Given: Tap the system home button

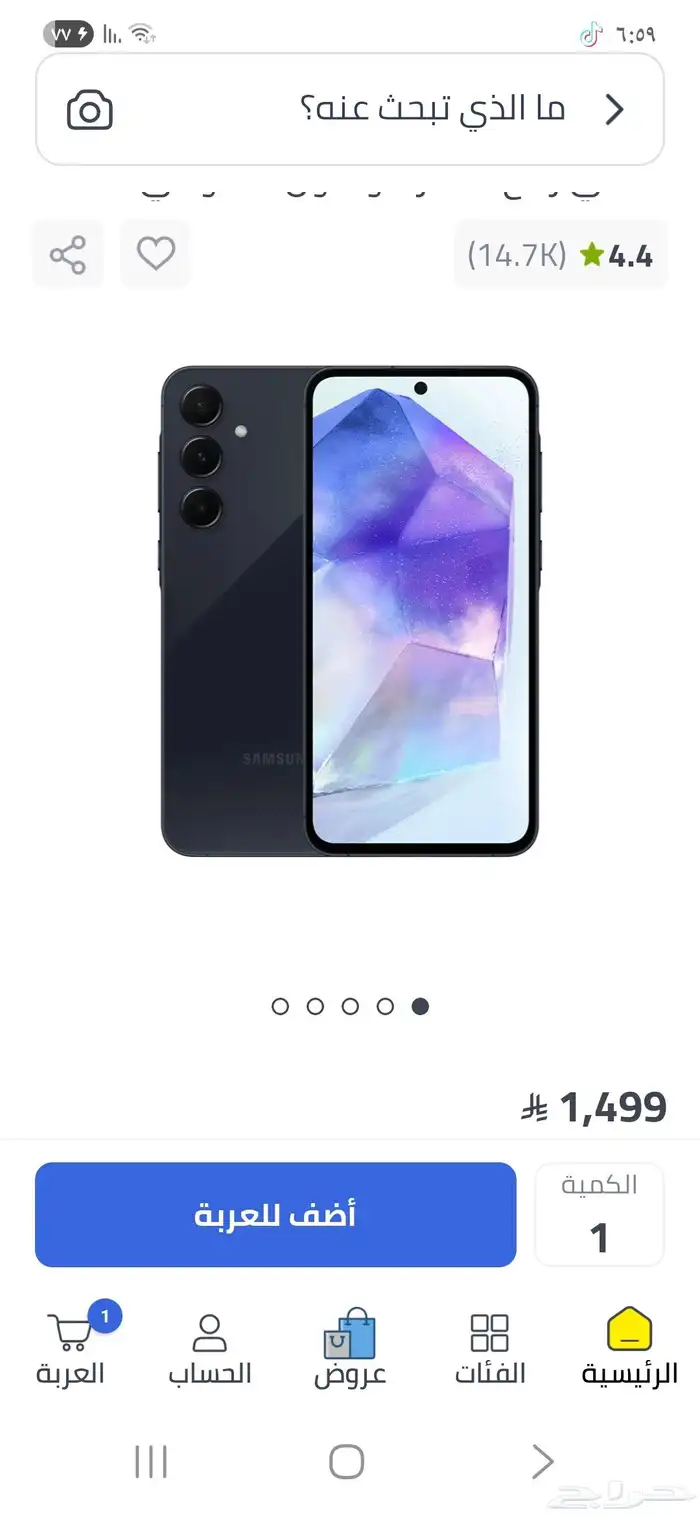Looking at the screenshot, I should (x=347, y=1462).
